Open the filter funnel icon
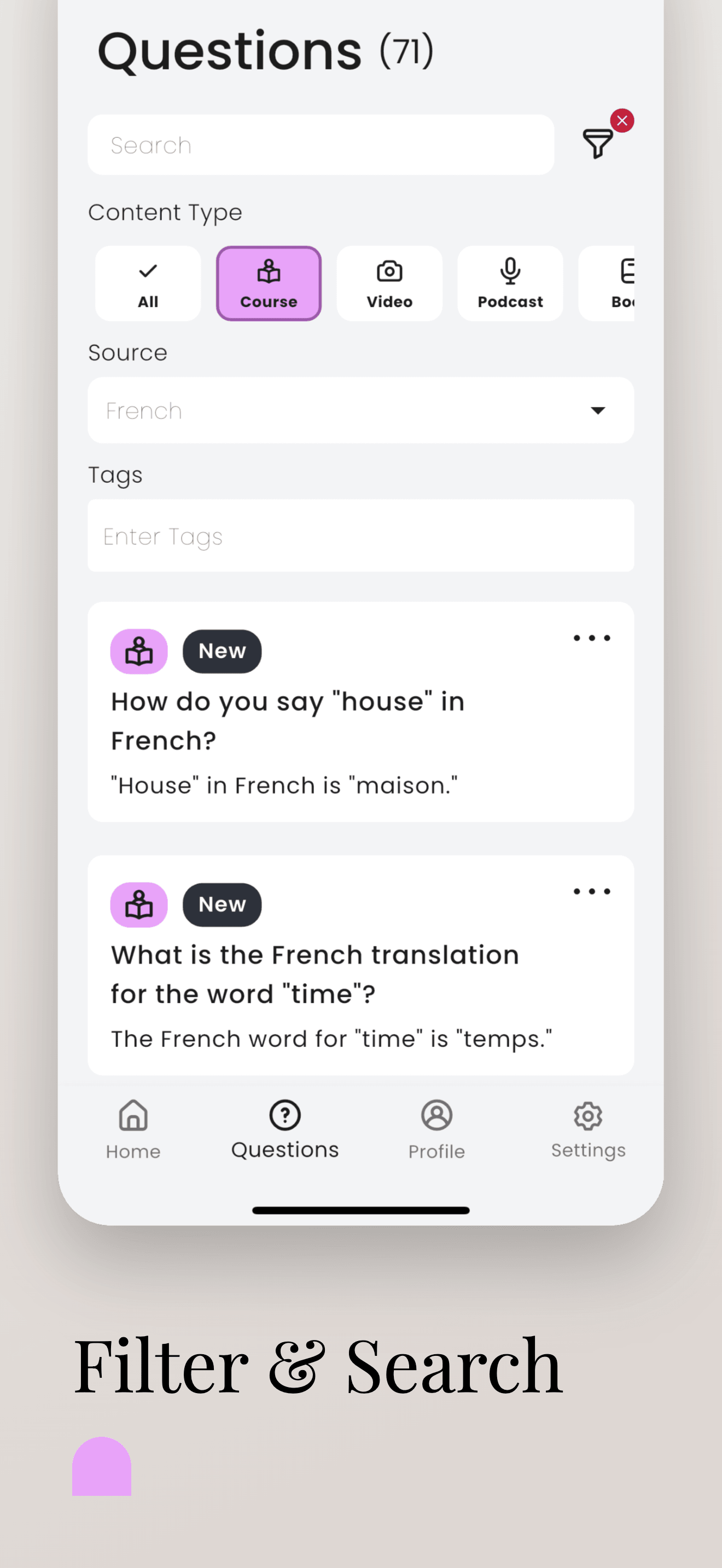 (597, 145)
